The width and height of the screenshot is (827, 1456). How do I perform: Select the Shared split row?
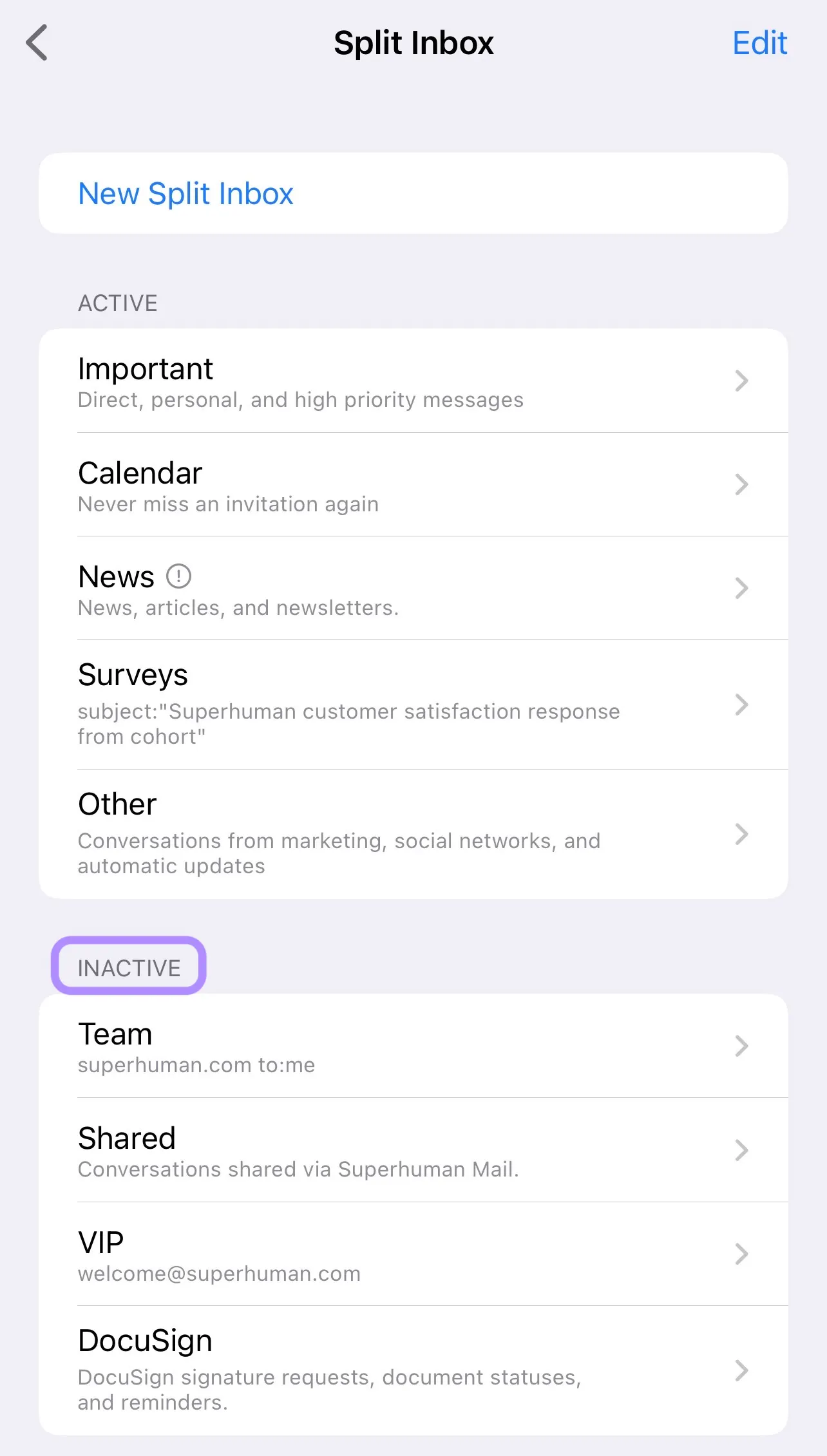point(412,1150)
